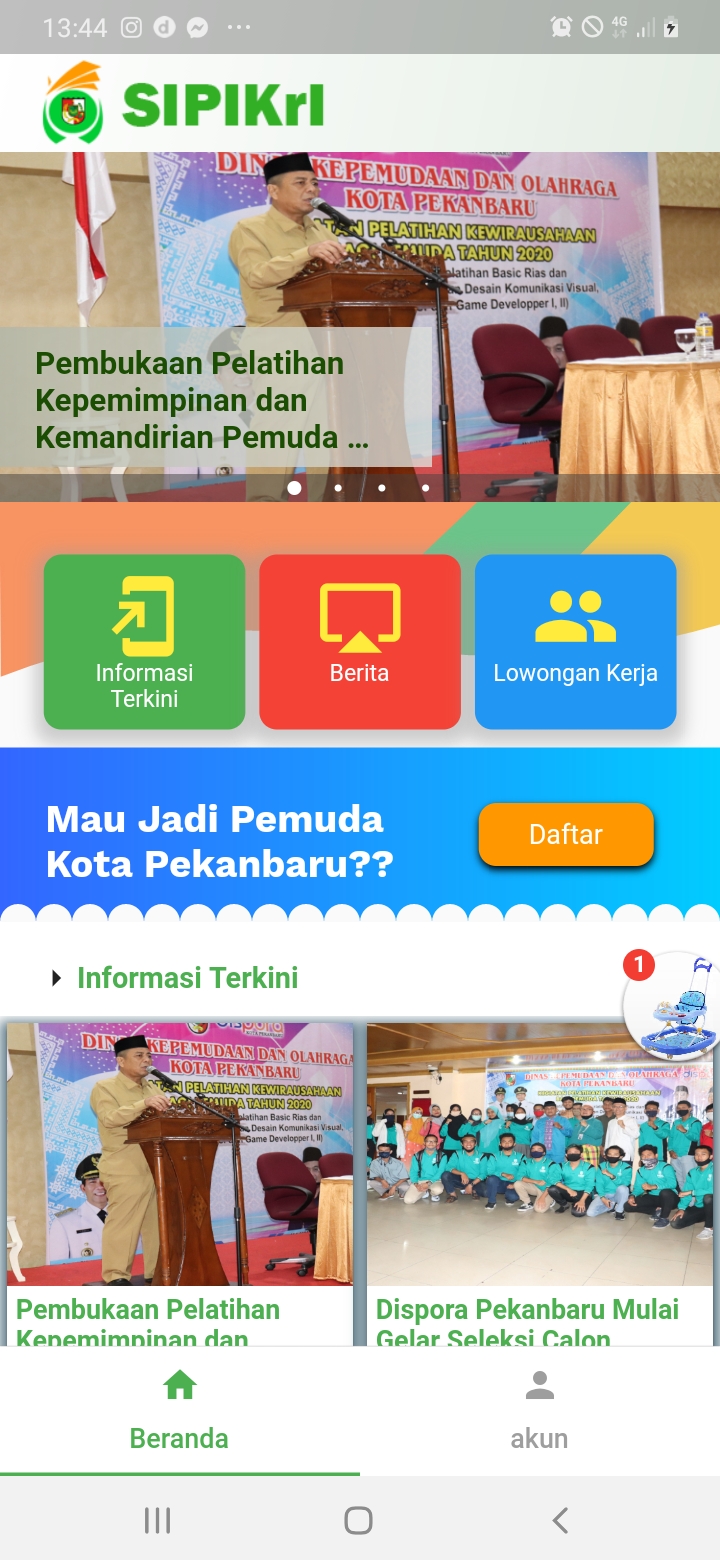Open the Berita tile
The image size is (720, 1560).
(x=359, y=641)
